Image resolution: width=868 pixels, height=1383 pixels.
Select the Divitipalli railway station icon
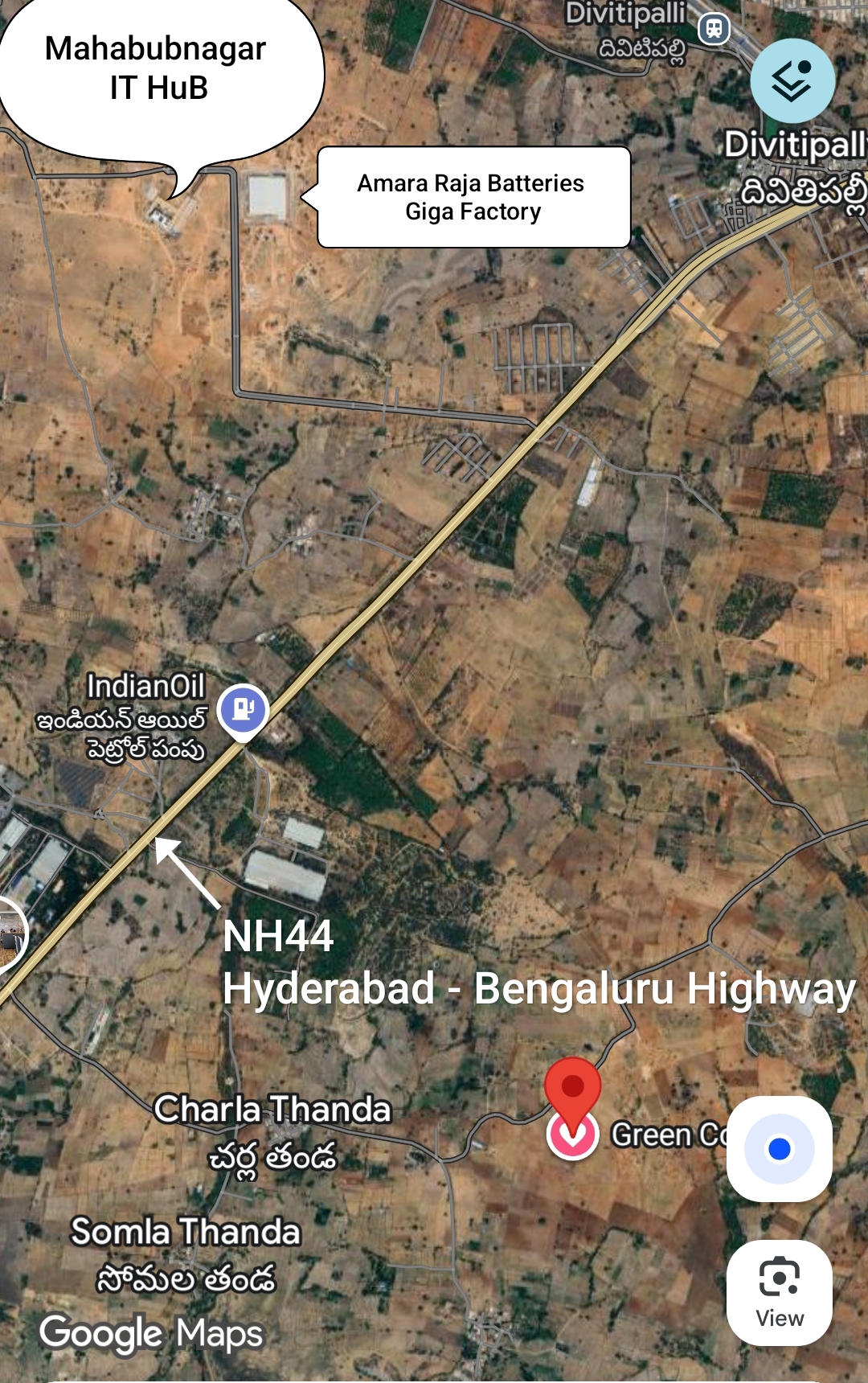(x=714, y=29)
